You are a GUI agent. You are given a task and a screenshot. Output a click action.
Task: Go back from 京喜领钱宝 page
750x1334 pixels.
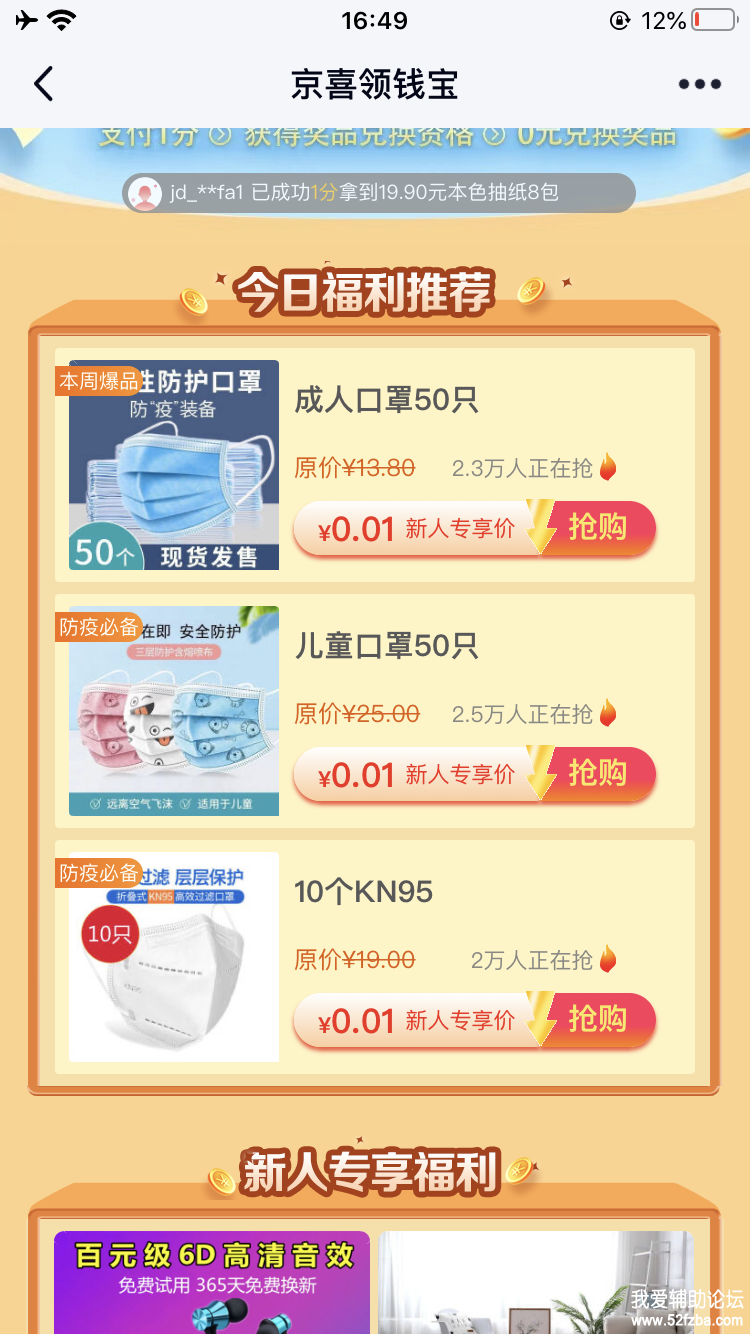[x=43, y=84]
